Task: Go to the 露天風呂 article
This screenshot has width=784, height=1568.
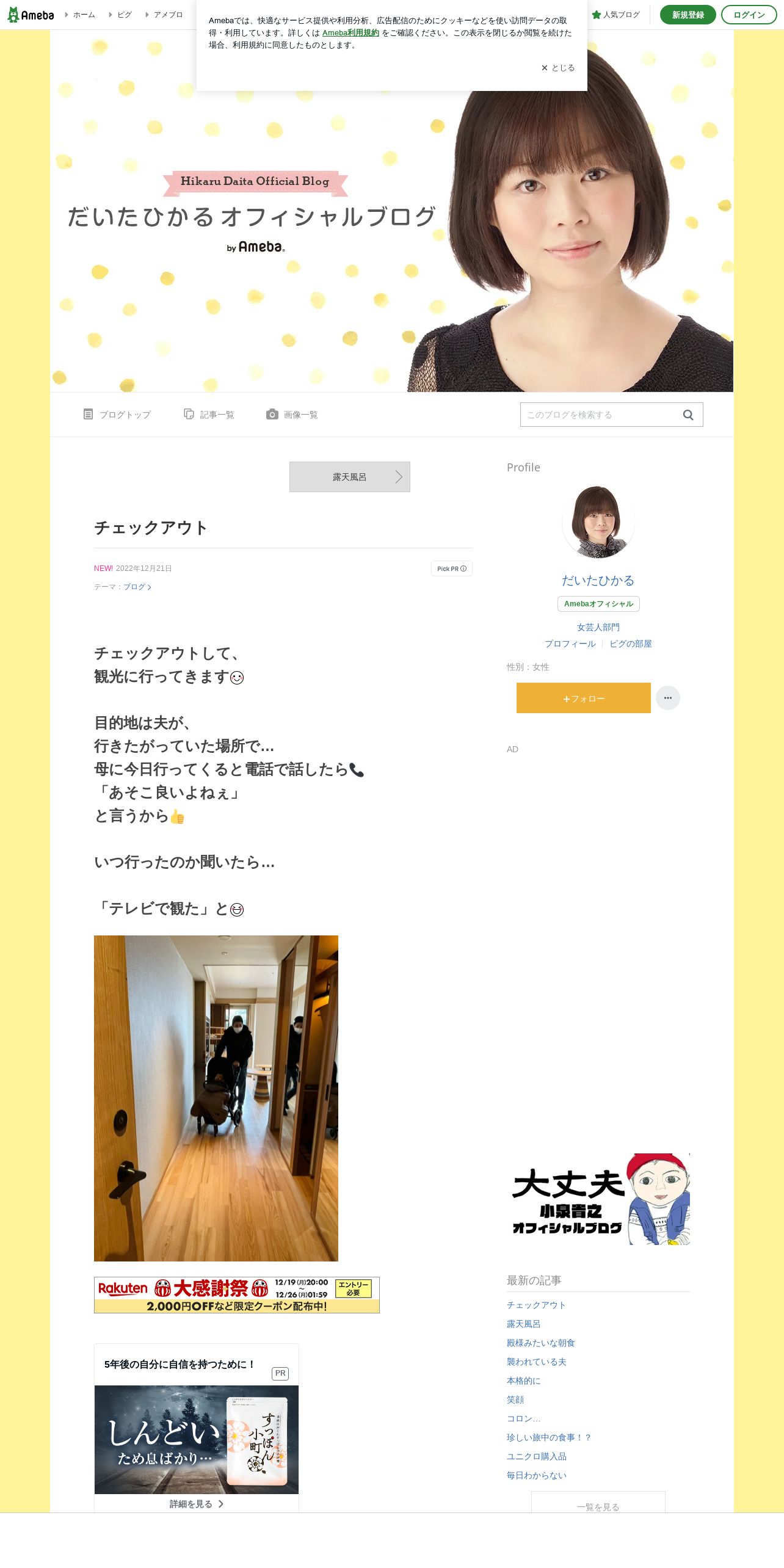Action: tap(350, 477)
